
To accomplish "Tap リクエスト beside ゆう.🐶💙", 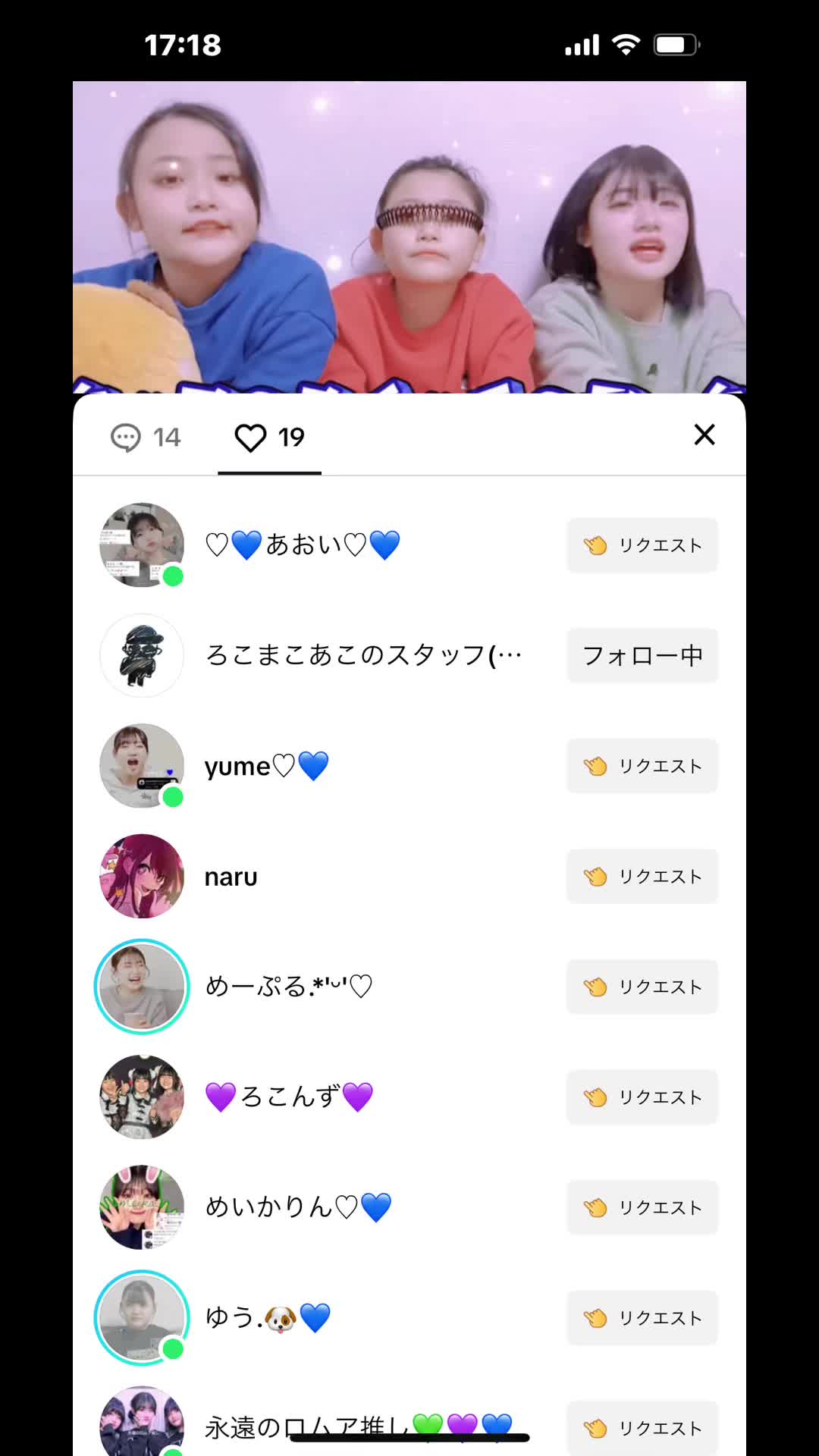I will click(642, 1317).
